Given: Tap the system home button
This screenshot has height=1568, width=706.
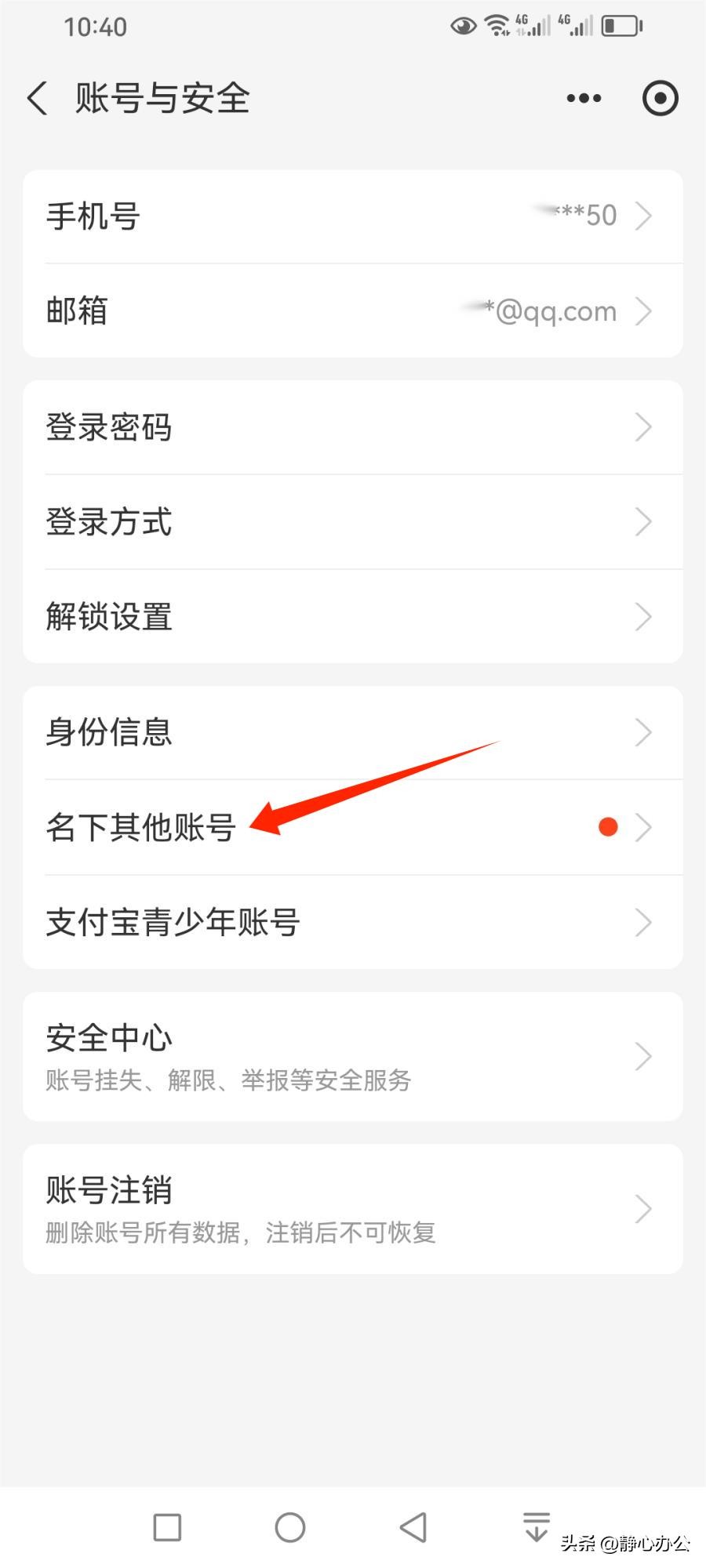Looking at the screenshot, I should tap(290, 1527).
